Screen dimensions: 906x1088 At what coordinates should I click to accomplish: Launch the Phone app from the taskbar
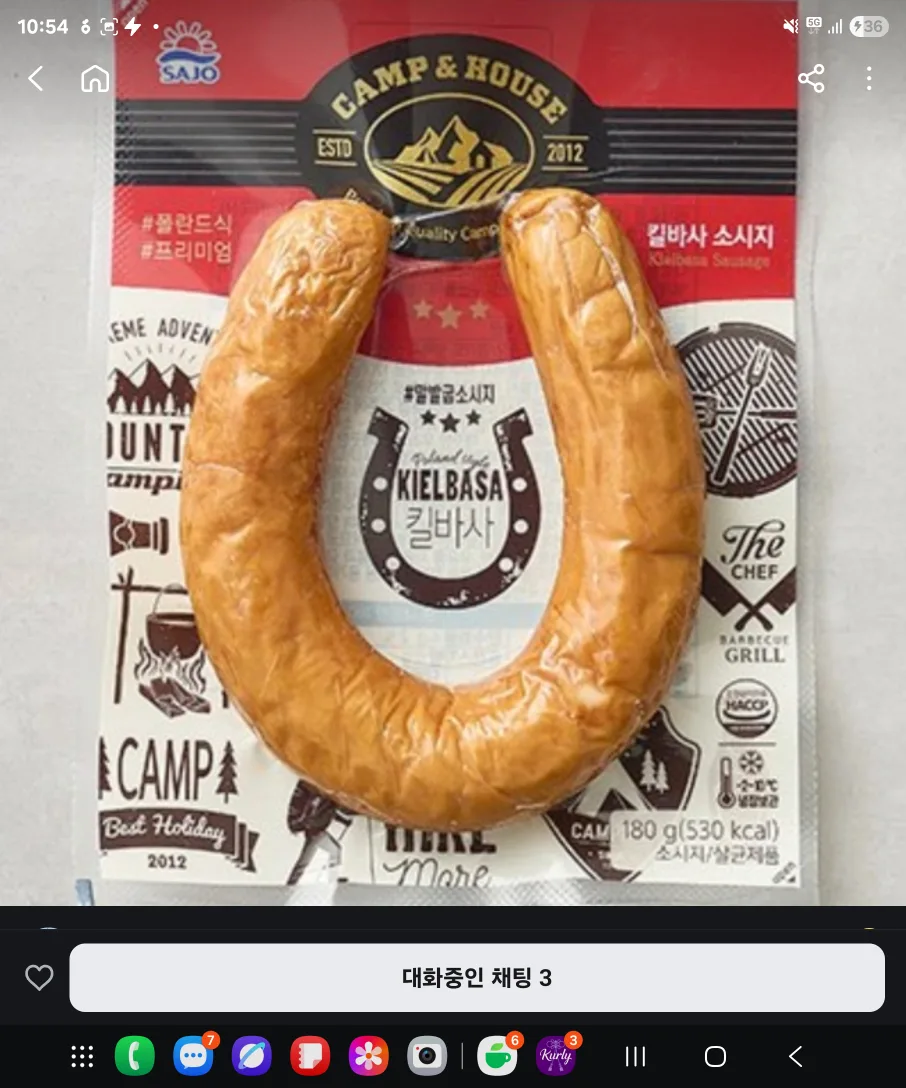tap(135, 1056)
